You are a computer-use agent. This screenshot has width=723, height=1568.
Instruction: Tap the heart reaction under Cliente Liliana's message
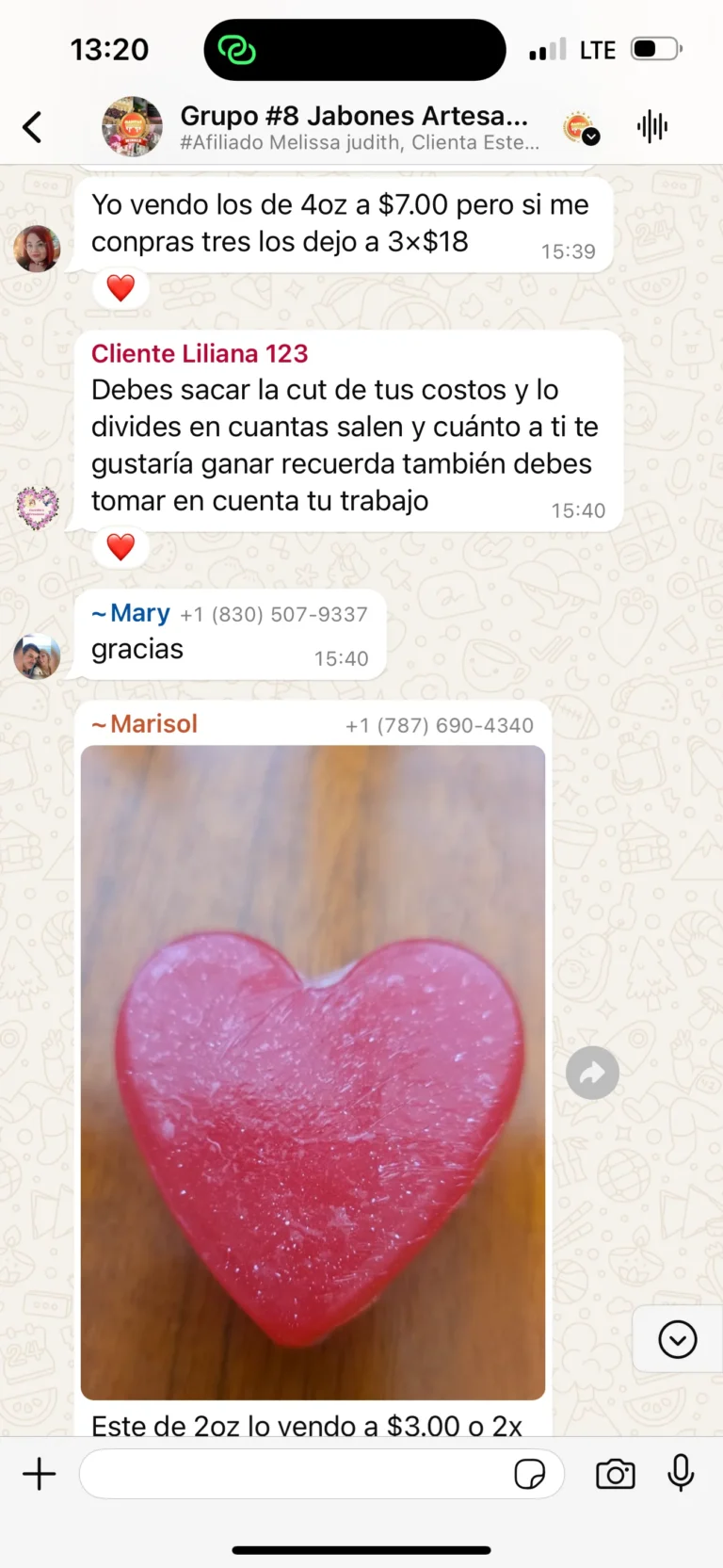tap(120, 546)
